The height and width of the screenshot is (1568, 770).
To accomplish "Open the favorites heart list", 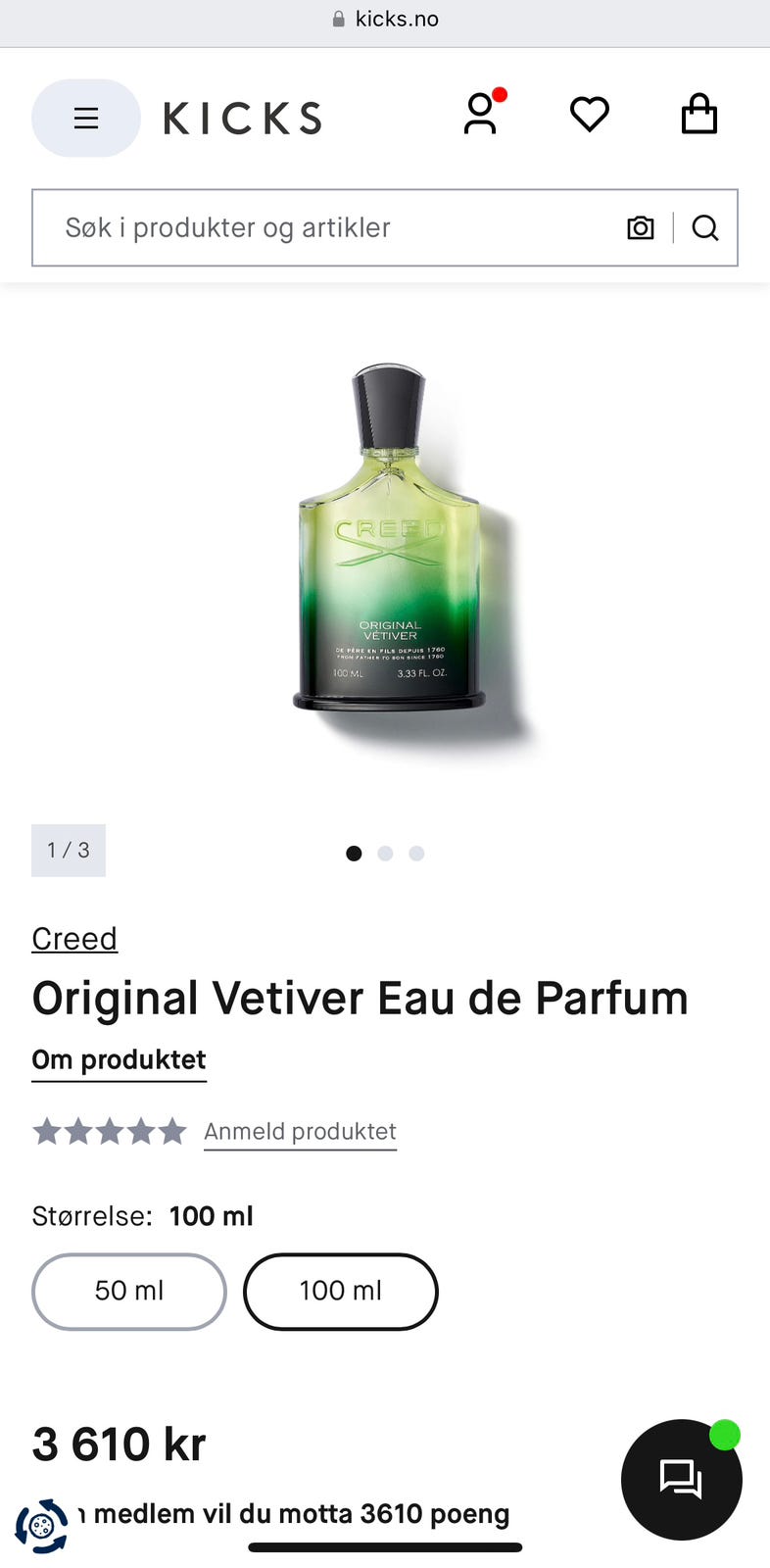I will coord(590,115).
